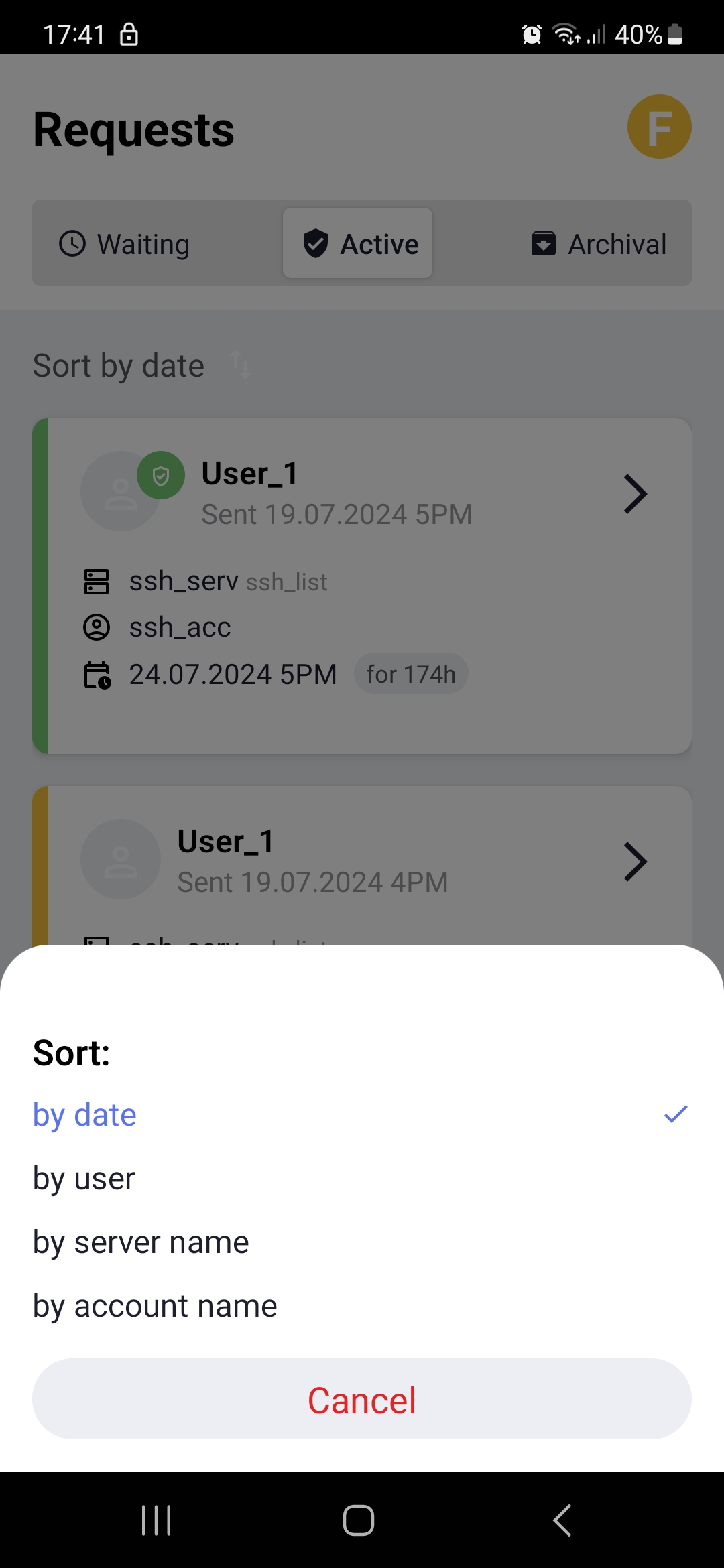Cancel the sort dialog

click(362, 1399)
